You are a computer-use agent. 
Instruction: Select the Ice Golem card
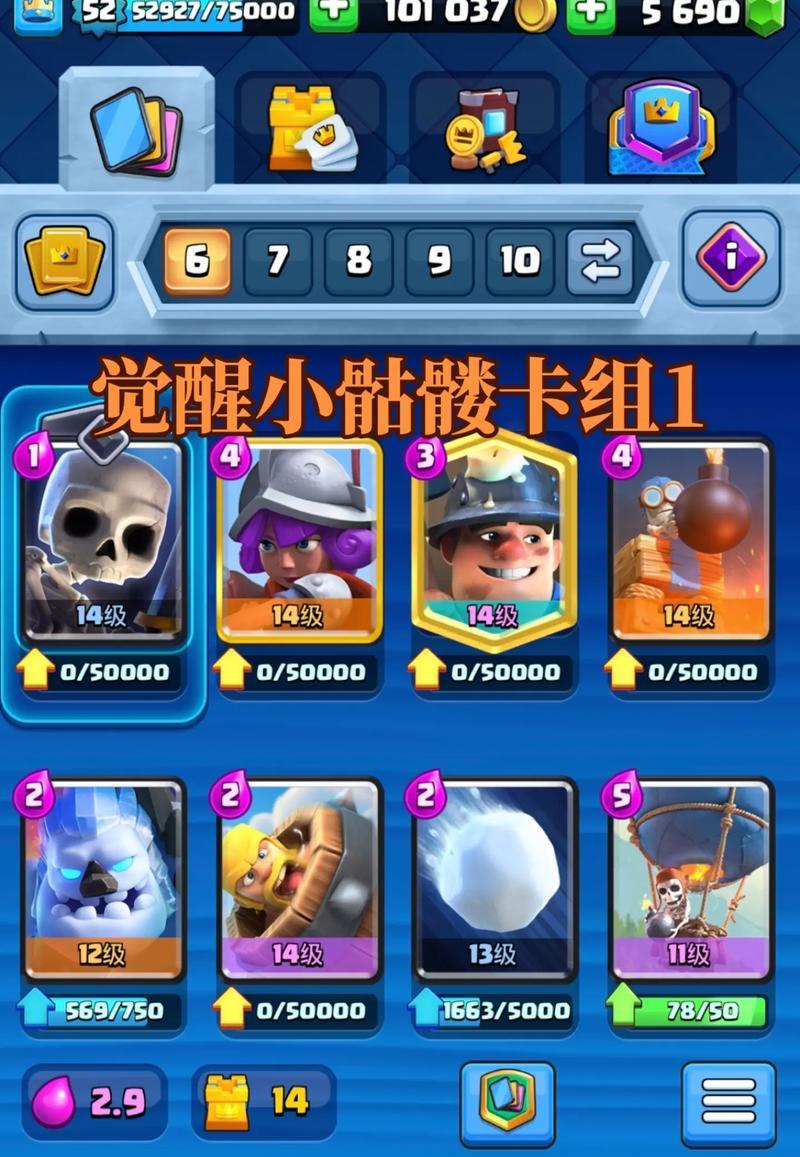tap(103, 880)
